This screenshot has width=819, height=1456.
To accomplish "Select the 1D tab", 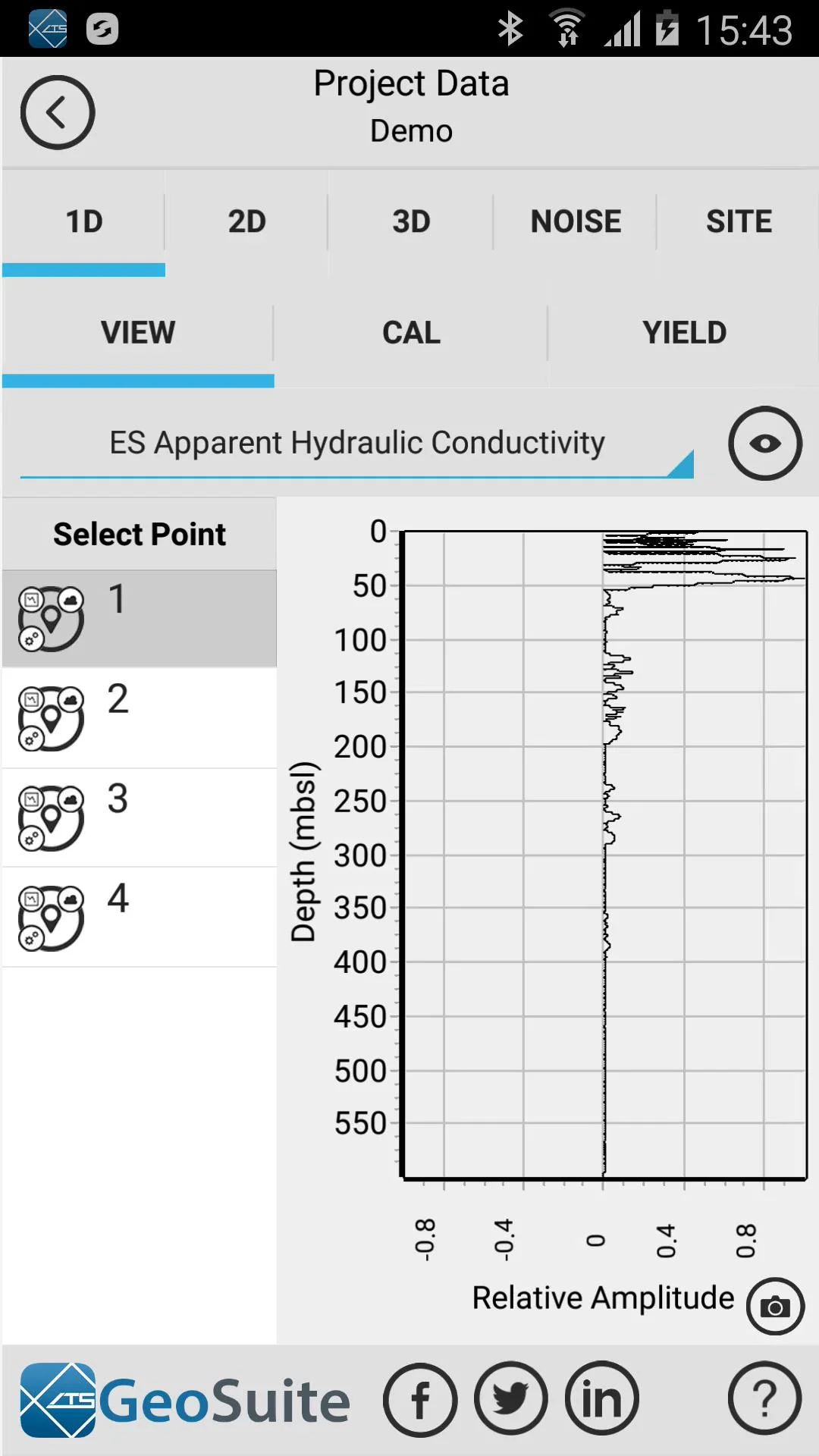I will [83, 222].
